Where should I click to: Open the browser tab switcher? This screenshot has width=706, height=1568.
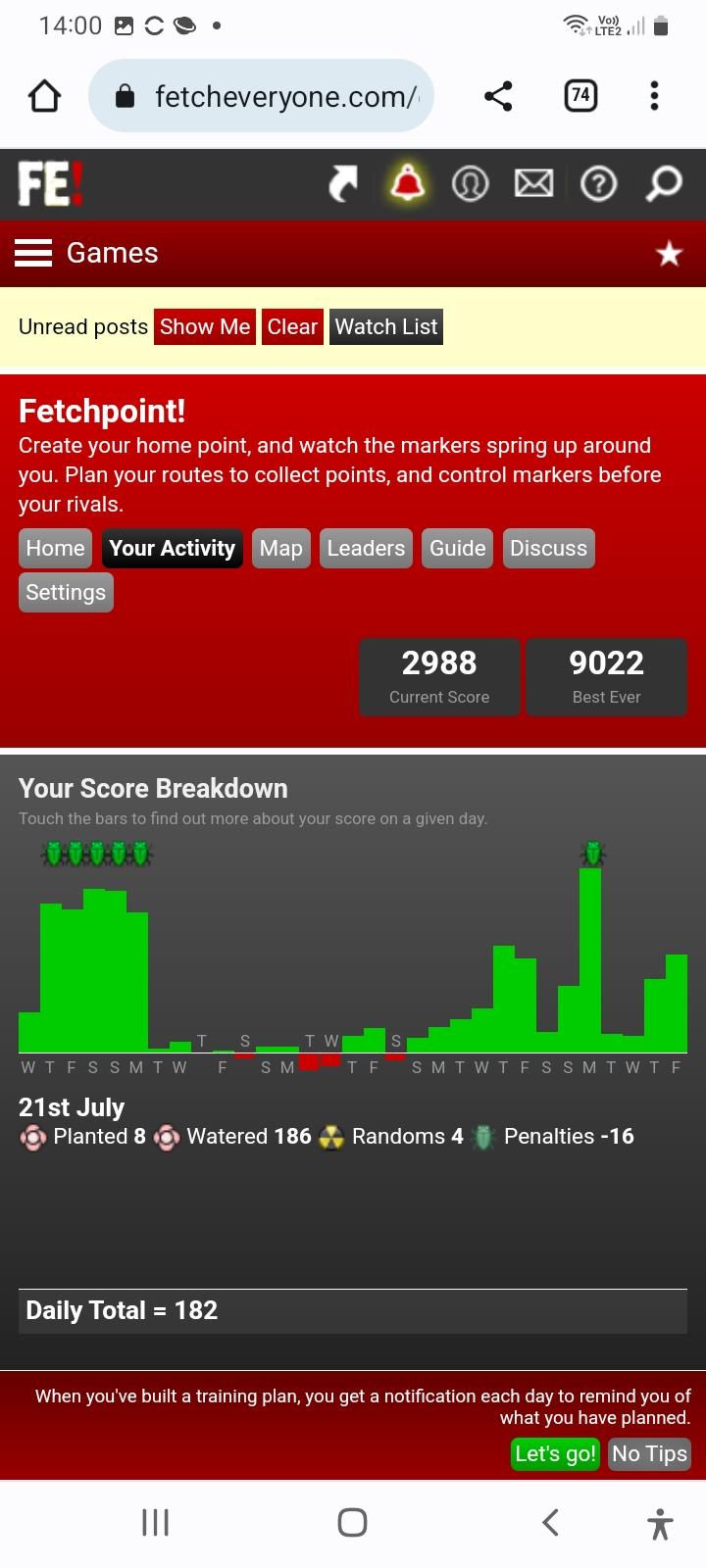click(580, 95)
